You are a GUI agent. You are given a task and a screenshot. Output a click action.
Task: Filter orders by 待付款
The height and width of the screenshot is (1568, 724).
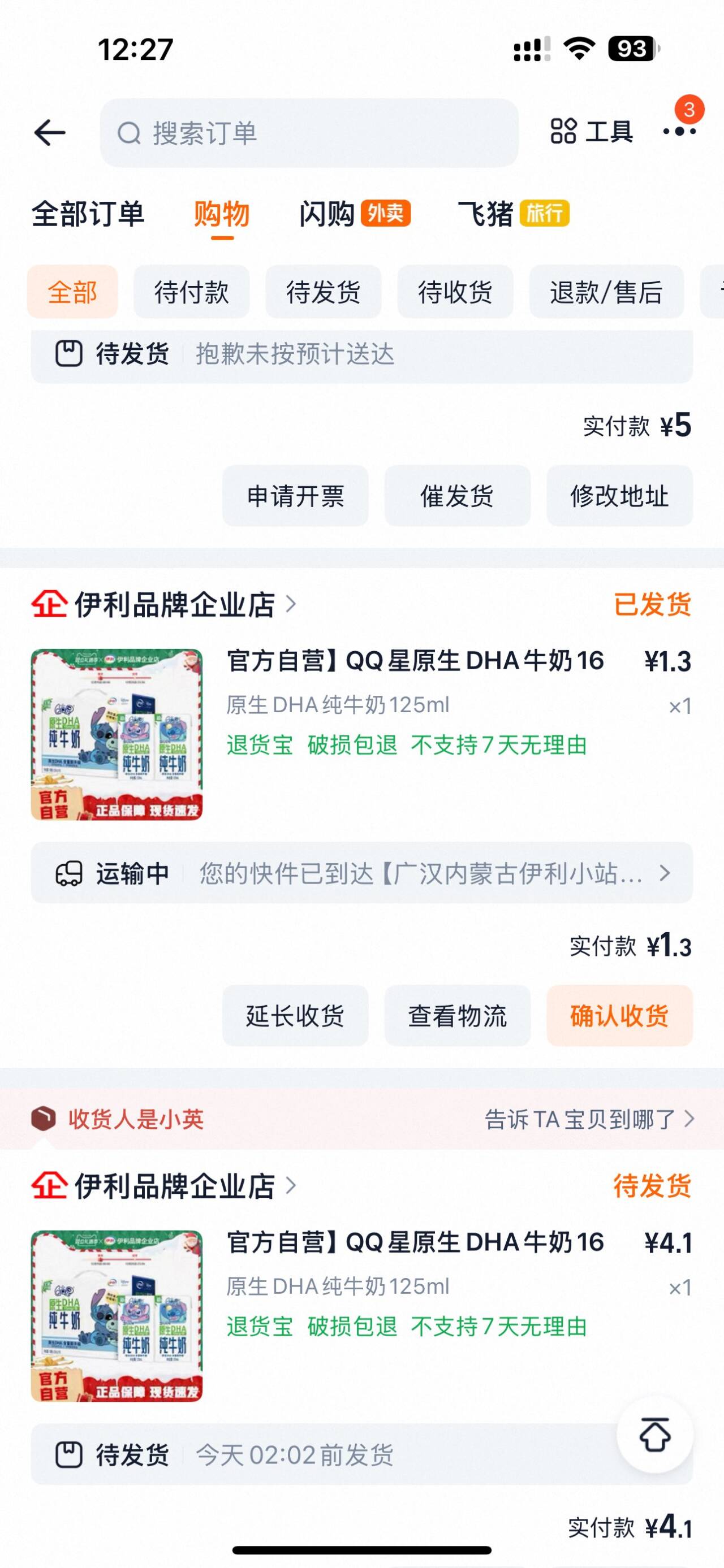pos(191,292)
